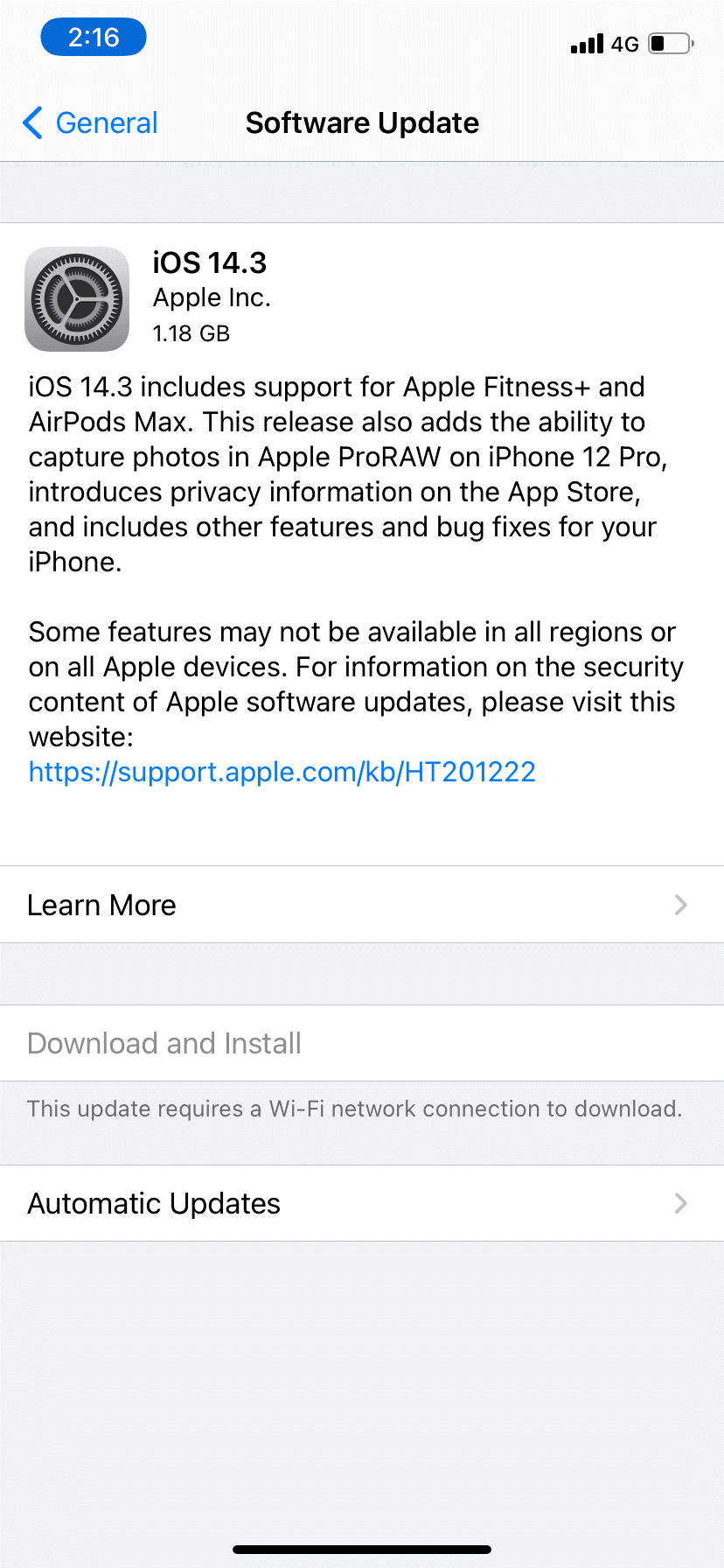
Task: Tap Download and Install
Action: (164, 1043)
